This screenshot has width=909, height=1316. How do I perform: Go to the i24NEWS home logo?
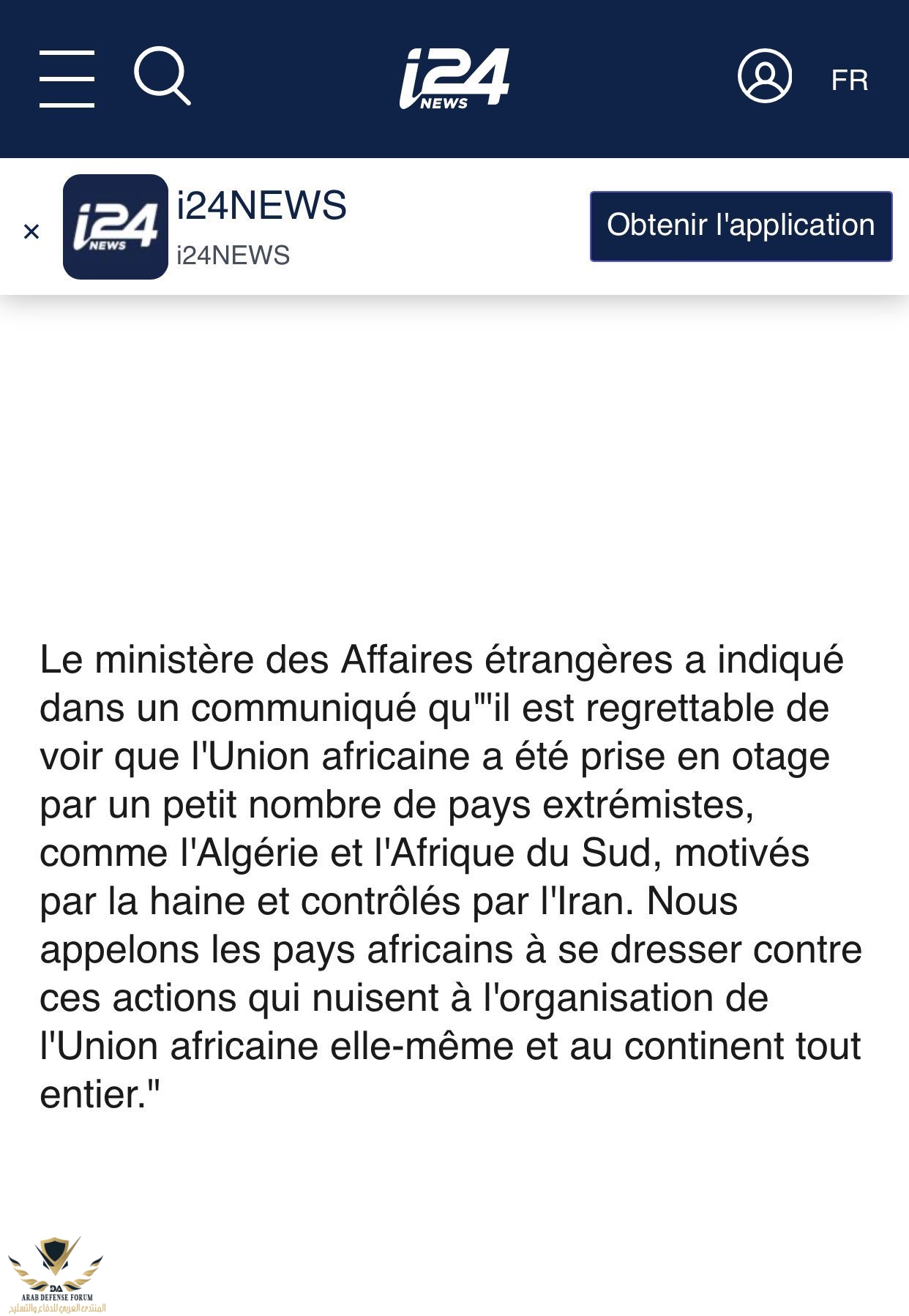pyautogui.click(x=454, y=78)
